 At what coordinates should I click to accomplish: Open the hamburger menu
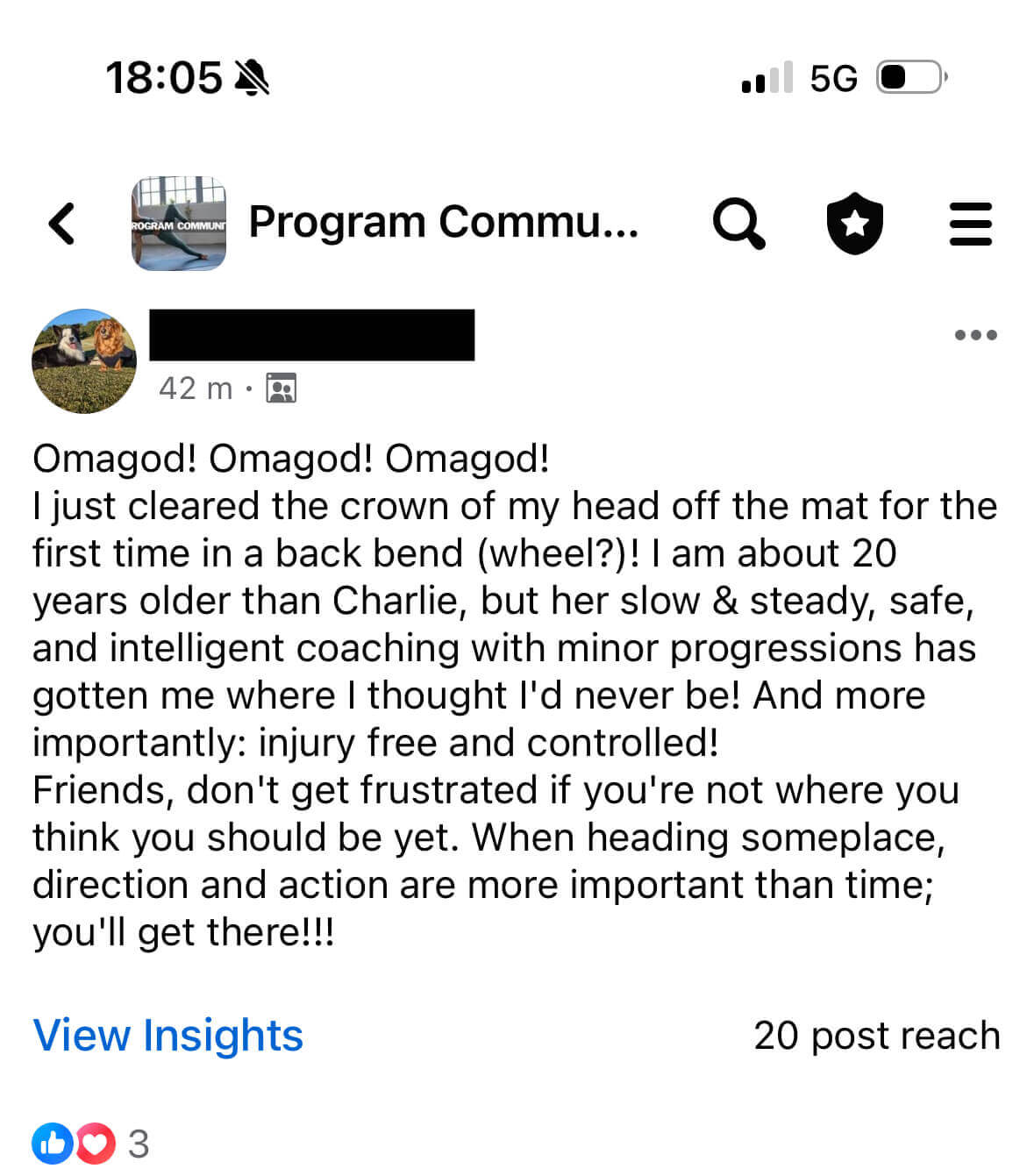(x=971, y=223)
